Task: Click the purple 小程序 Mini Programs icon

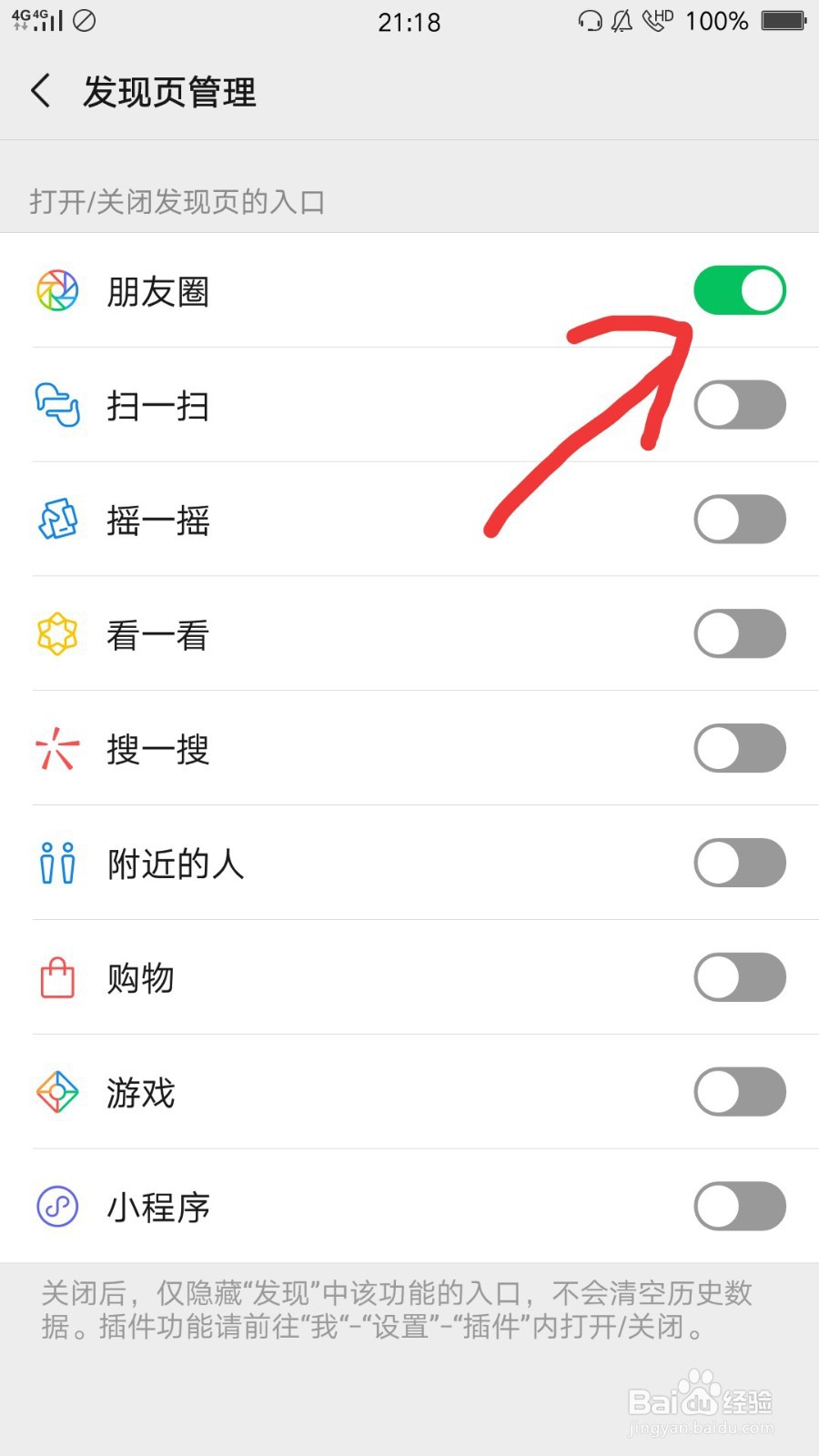Action: (x=56, y=1207)
